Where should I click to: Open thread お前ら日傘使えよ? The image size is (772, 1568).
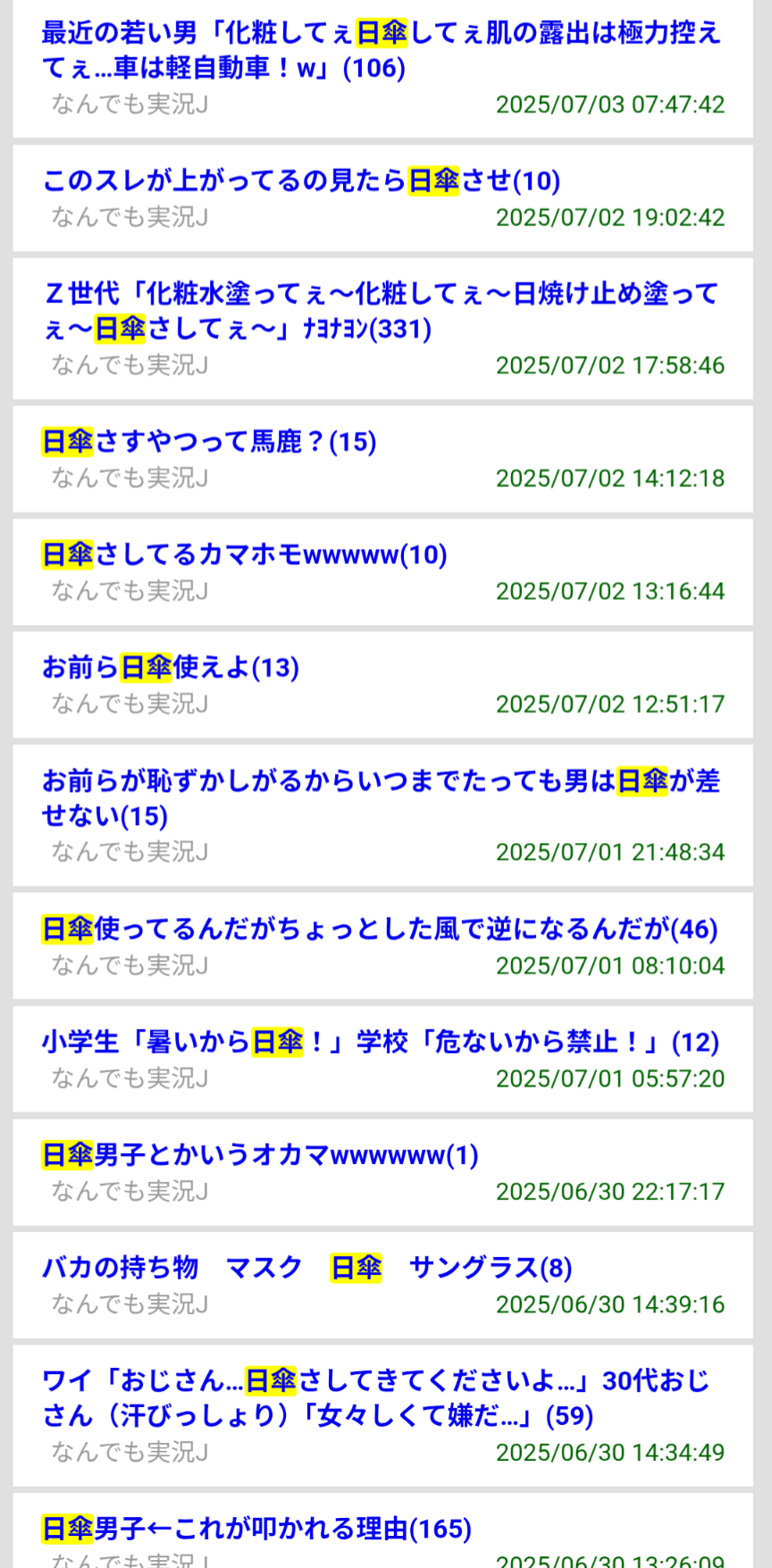(171, 668)
